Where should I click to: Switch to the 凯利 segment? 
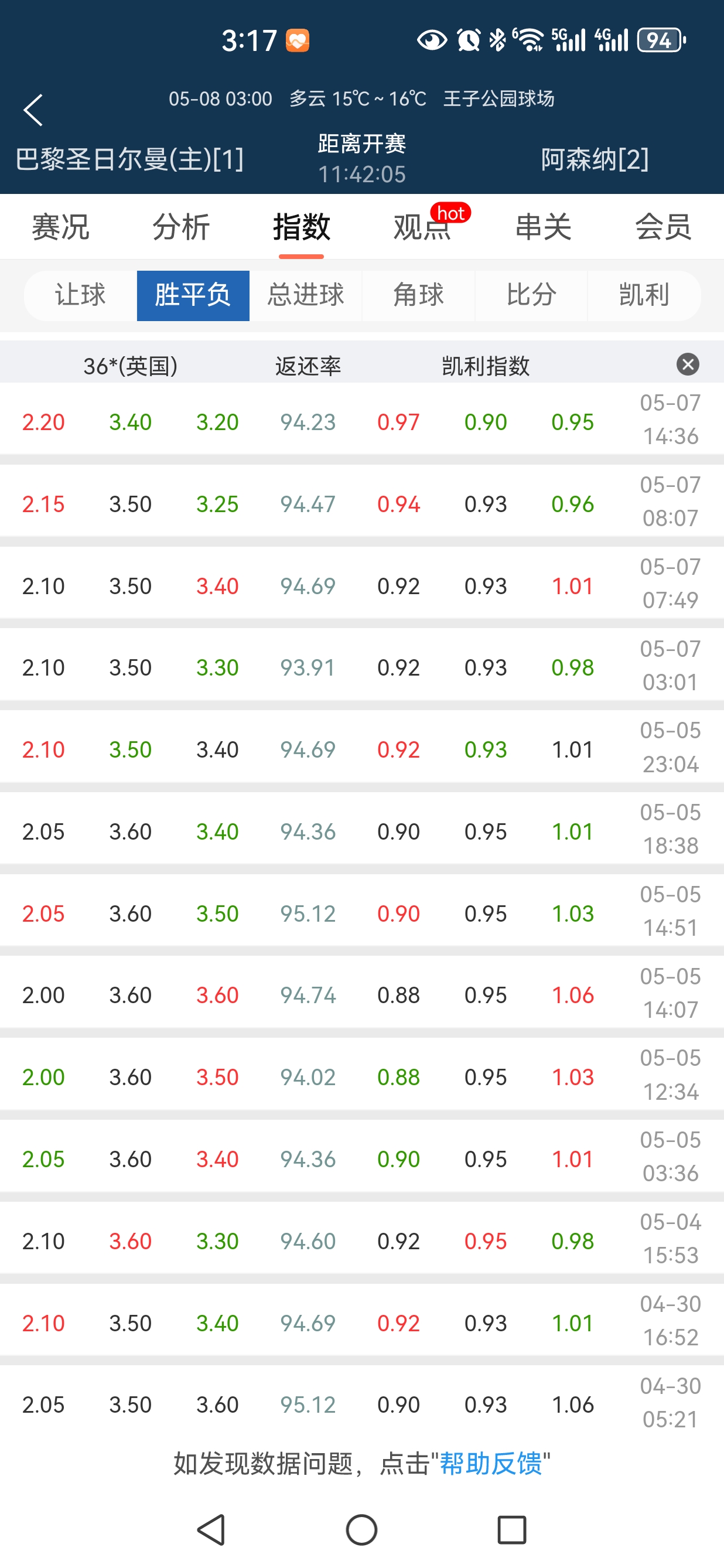(x=644, y=295)
